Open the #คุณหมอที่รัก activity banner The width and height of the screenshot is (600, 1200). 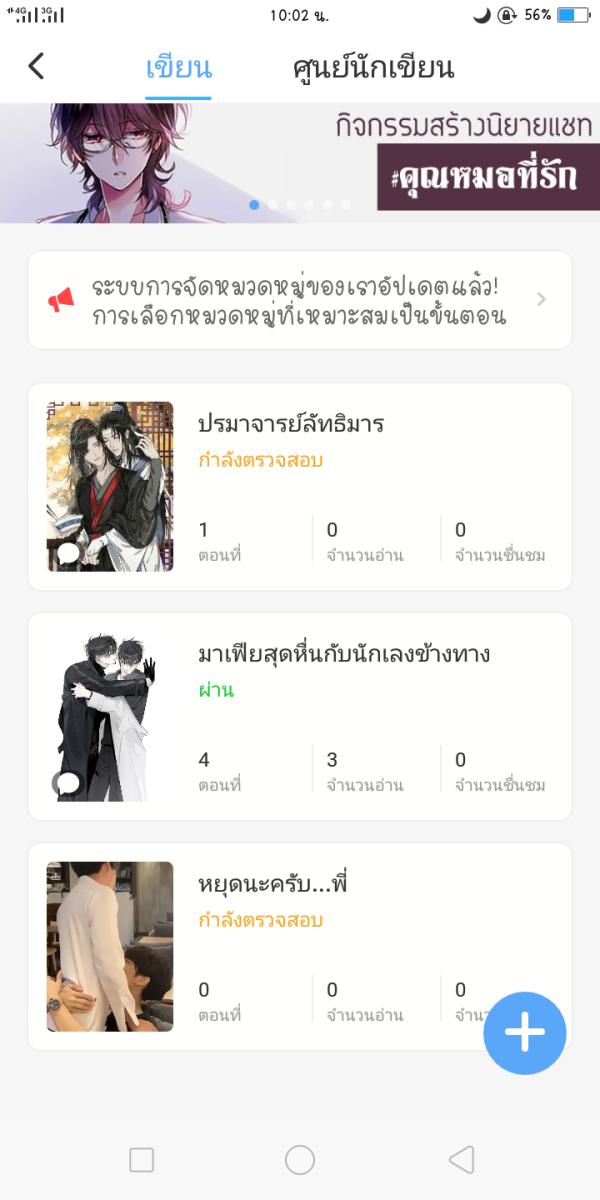300,163
